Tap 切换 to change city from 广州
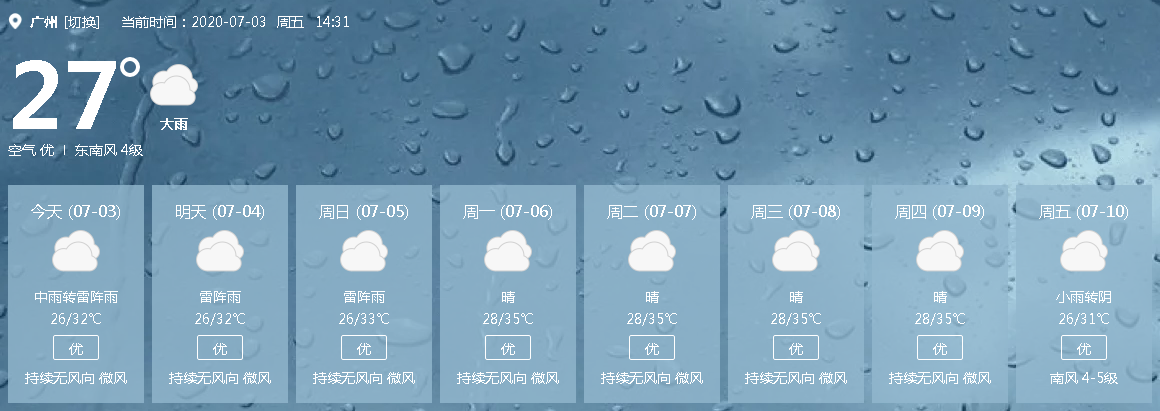The image size is (1160, 411). click(82, 21)
